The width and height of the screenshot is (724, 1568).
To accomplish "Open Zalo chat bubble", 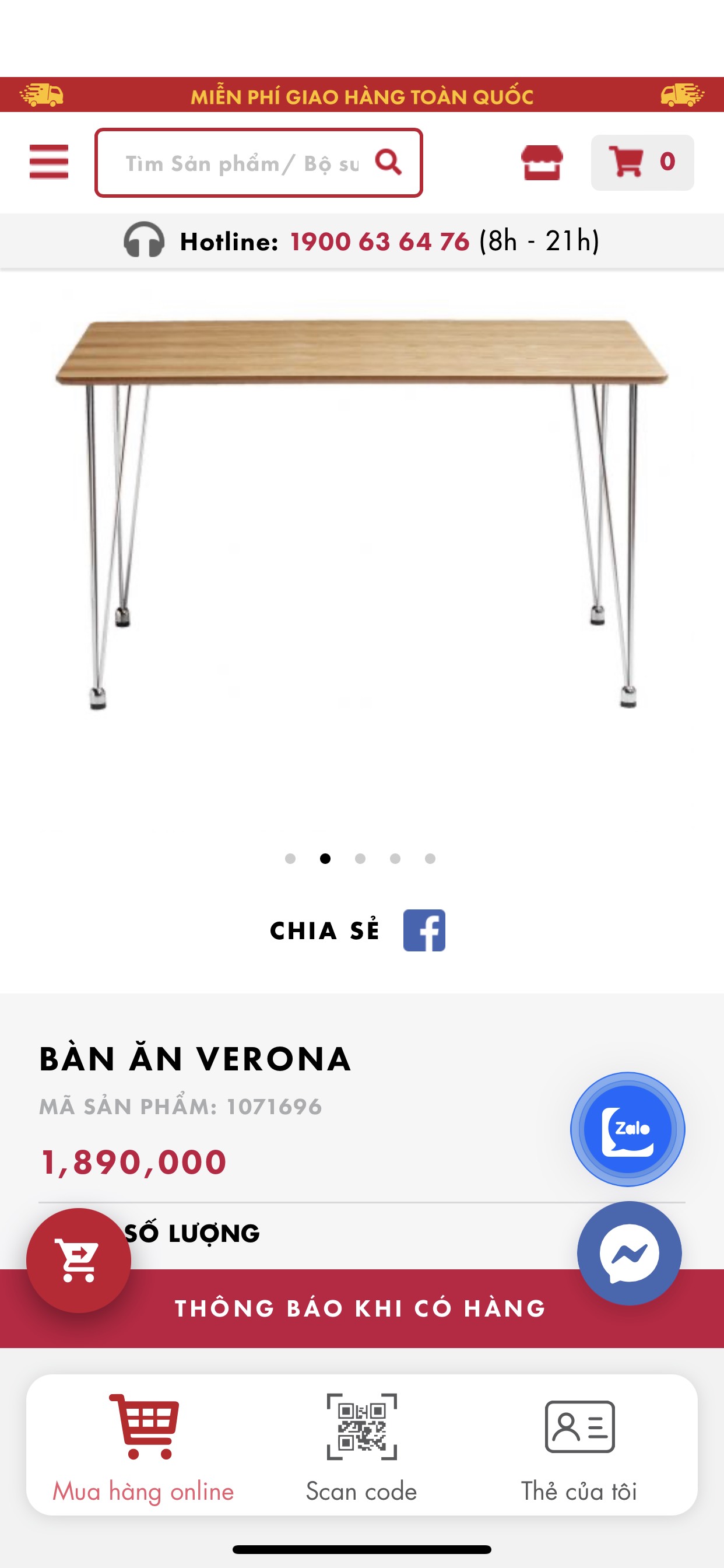I will coord(627,1129).
